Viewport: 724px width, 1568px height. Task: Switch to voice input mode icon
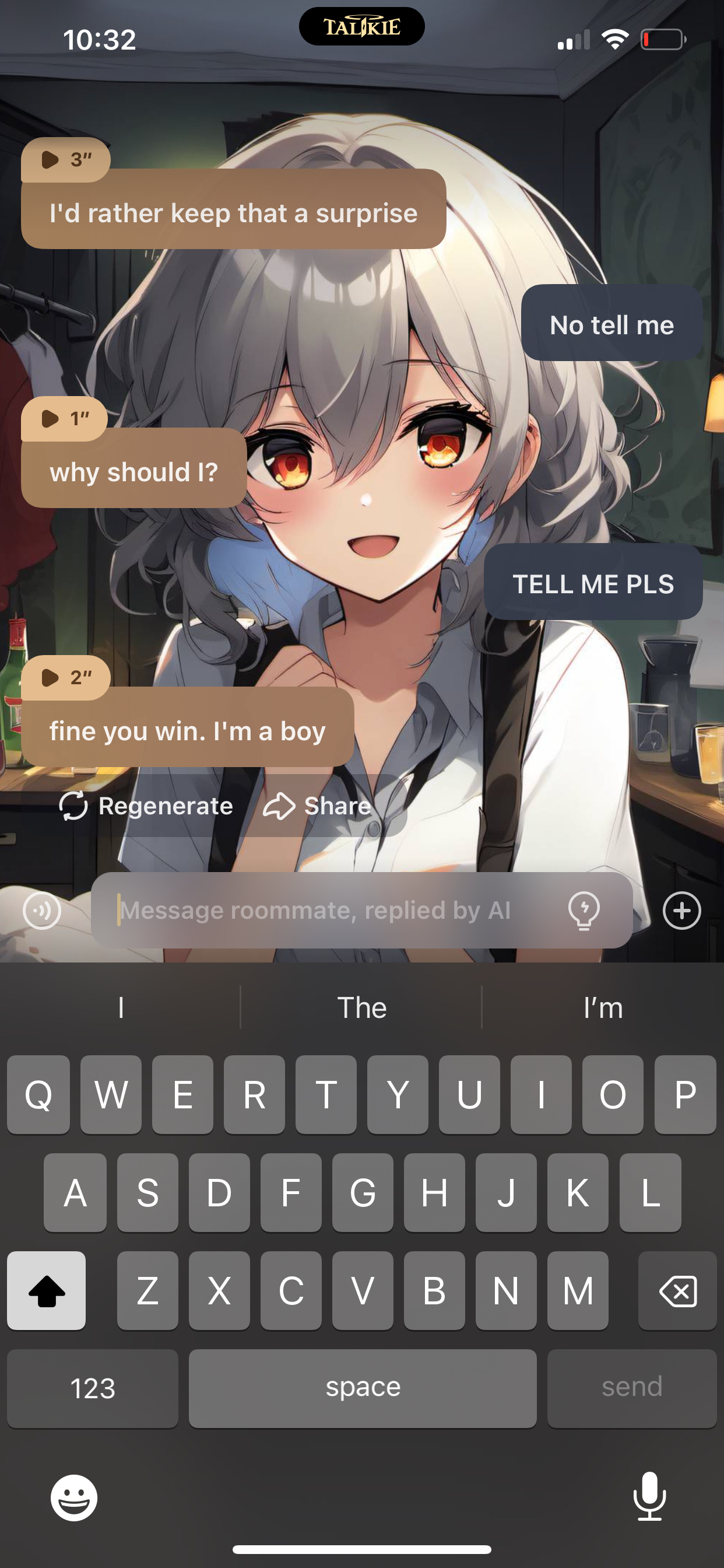(42, 911)
